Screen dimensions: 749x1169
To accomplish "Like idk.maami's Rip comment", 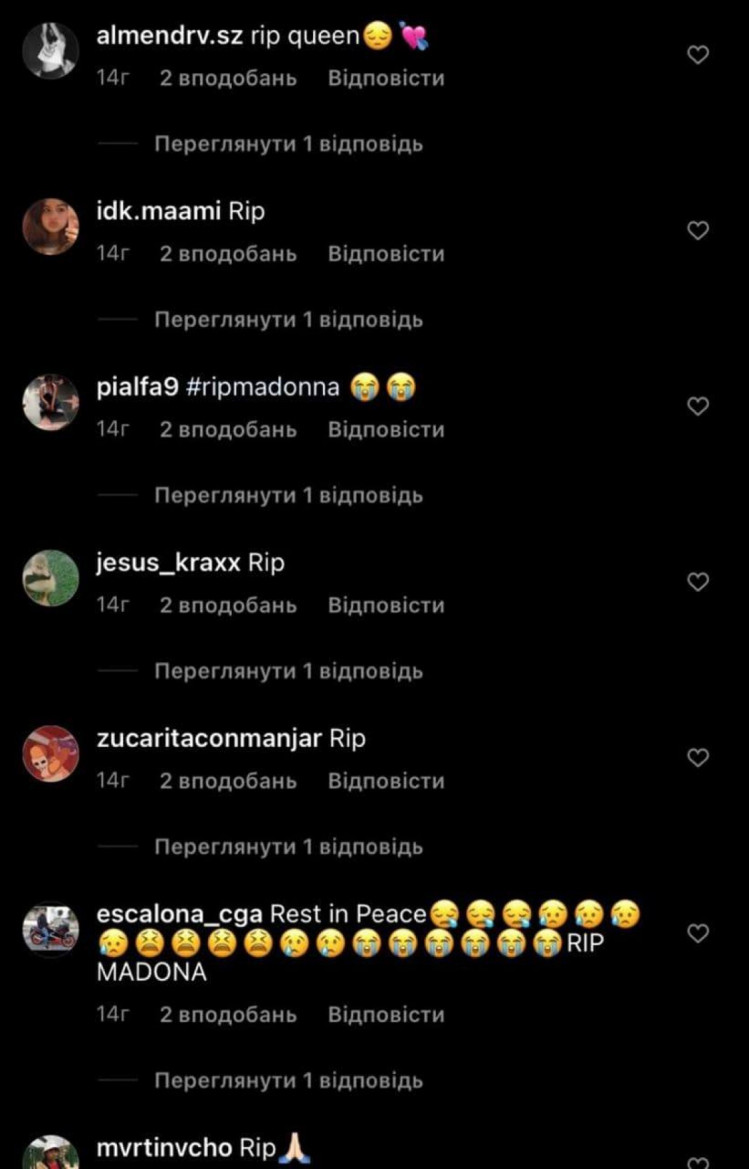I will pyautogui.click(x=698, y=231).
